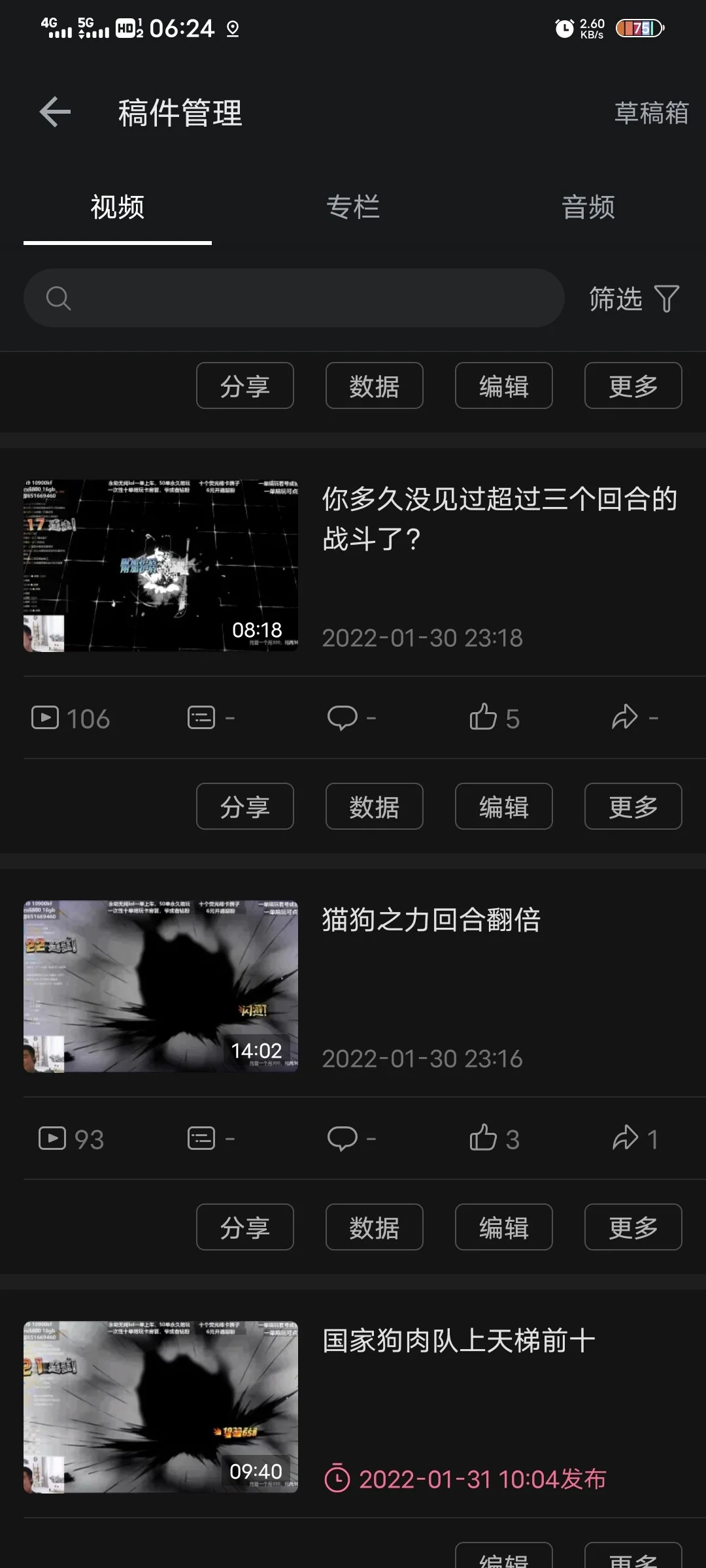Share the 你多久没见过超过三个回合的战斗了 video via 分享
This screenshot has height=1568, width=706.
point(244,807)
